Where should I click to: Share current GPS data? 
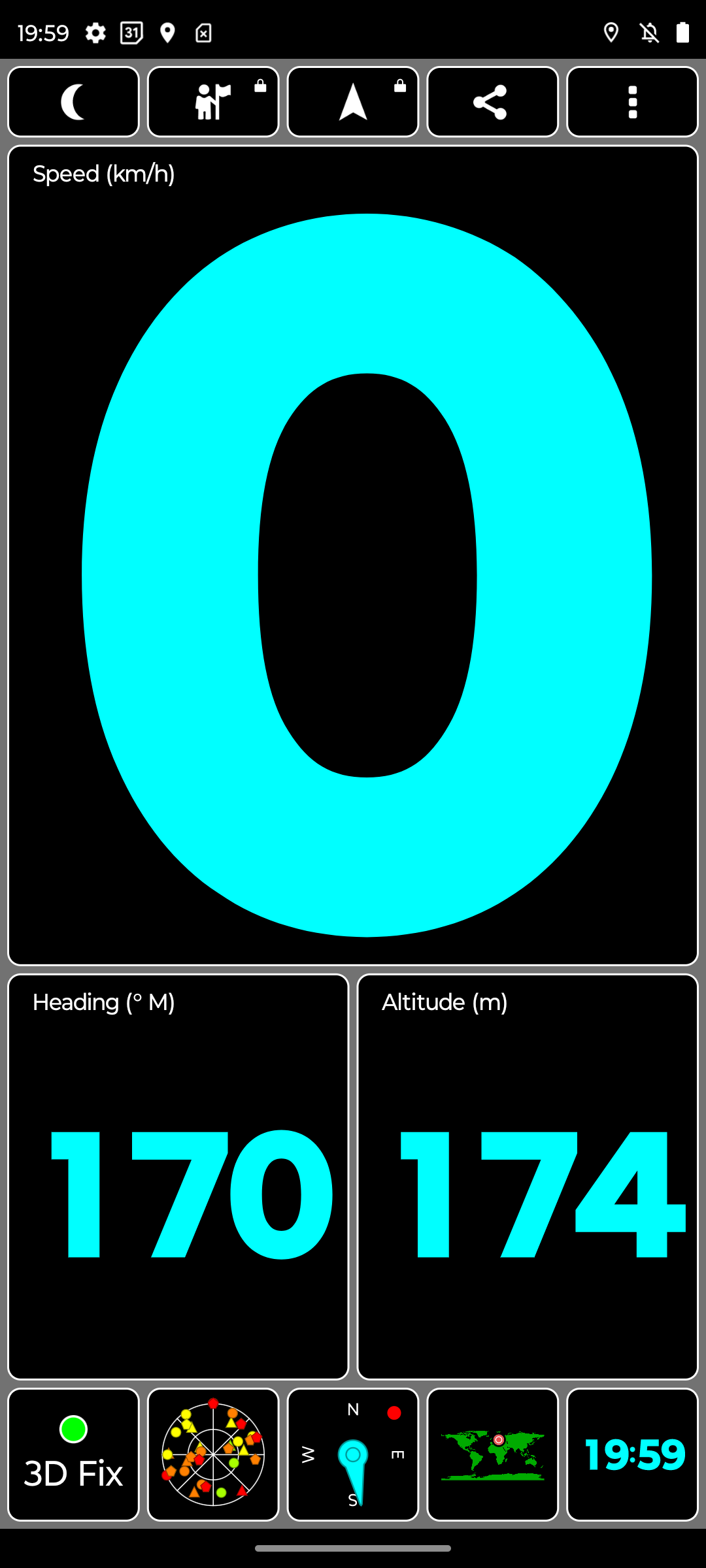pos(493,102)
